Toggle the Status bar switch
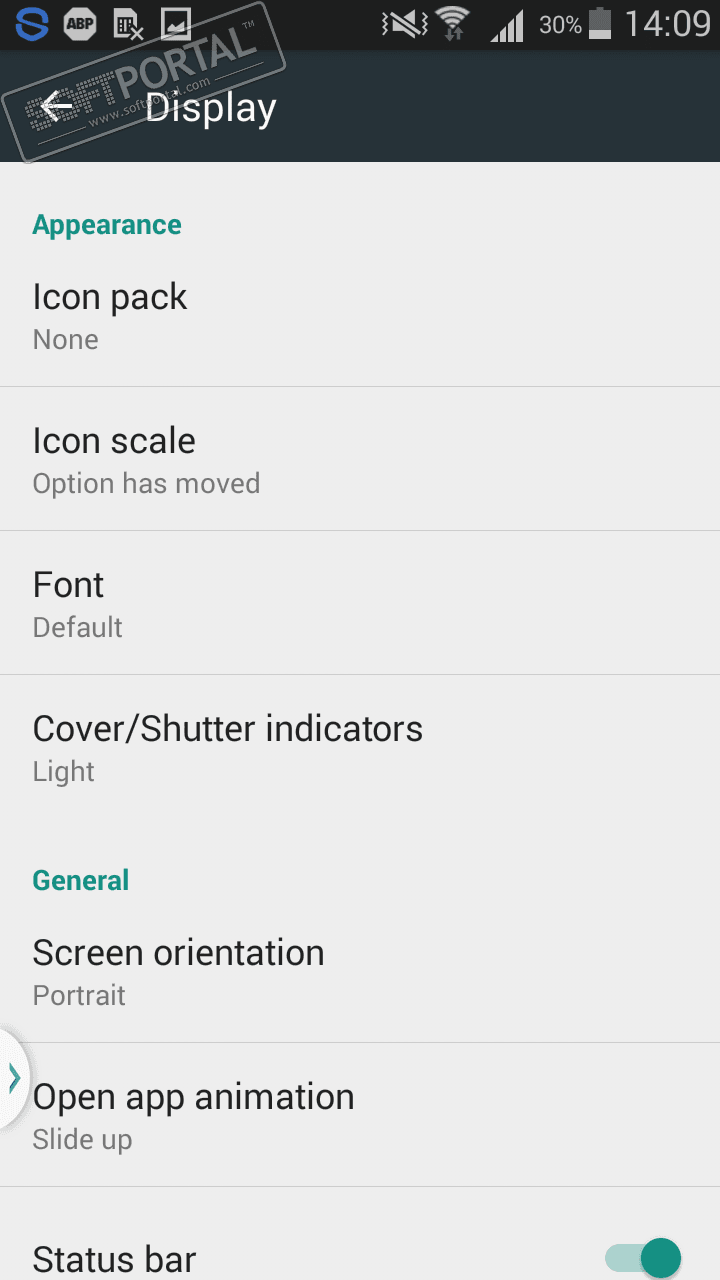The height and width of the screenshot is (1280, 720). tap(645, 1257)
